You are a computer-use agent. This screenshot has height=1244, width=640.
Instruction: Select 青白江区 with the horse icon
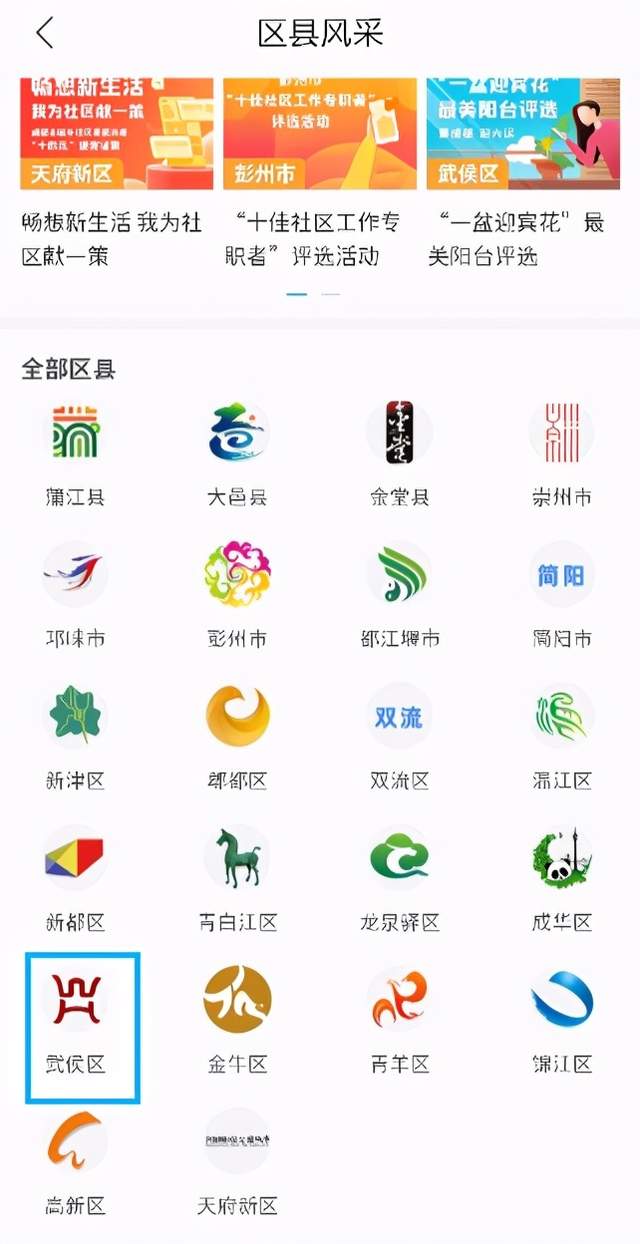click(237, 879)
